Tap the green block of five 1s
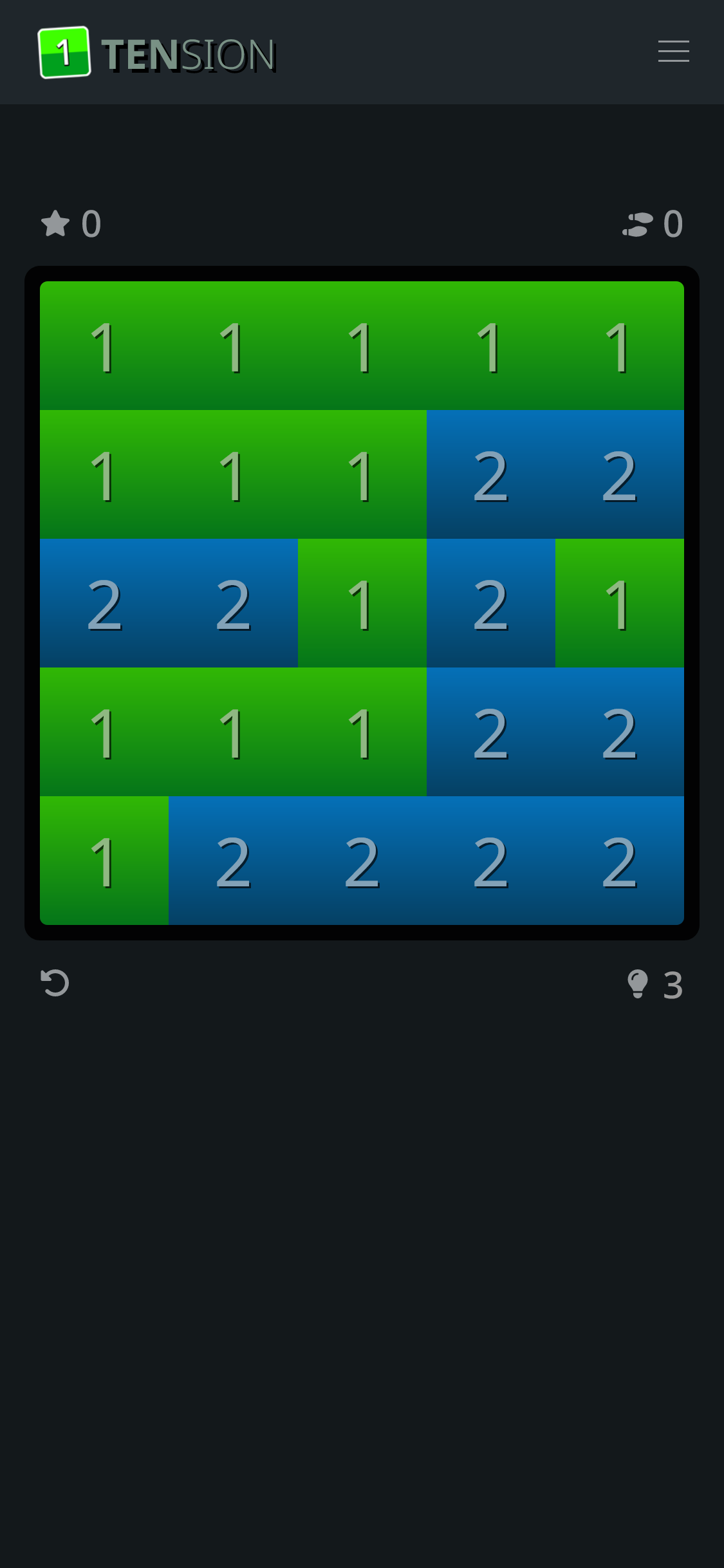The image size is (724, 1568). (x=362, y=346)
